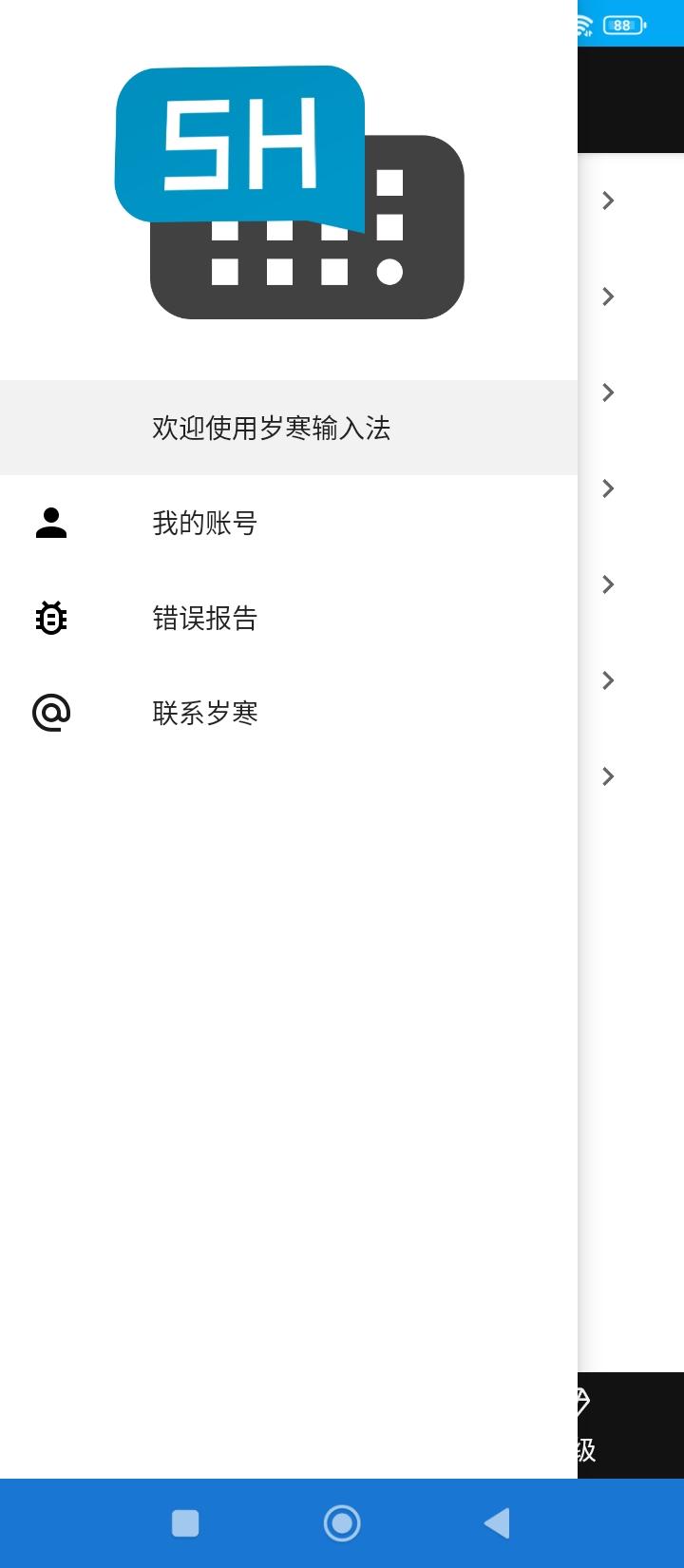Image resolution: width=684 pixels, height=1568 pixels.
Task: Expand the middle chevron row behind the drawer
Action: click(607, 488)
